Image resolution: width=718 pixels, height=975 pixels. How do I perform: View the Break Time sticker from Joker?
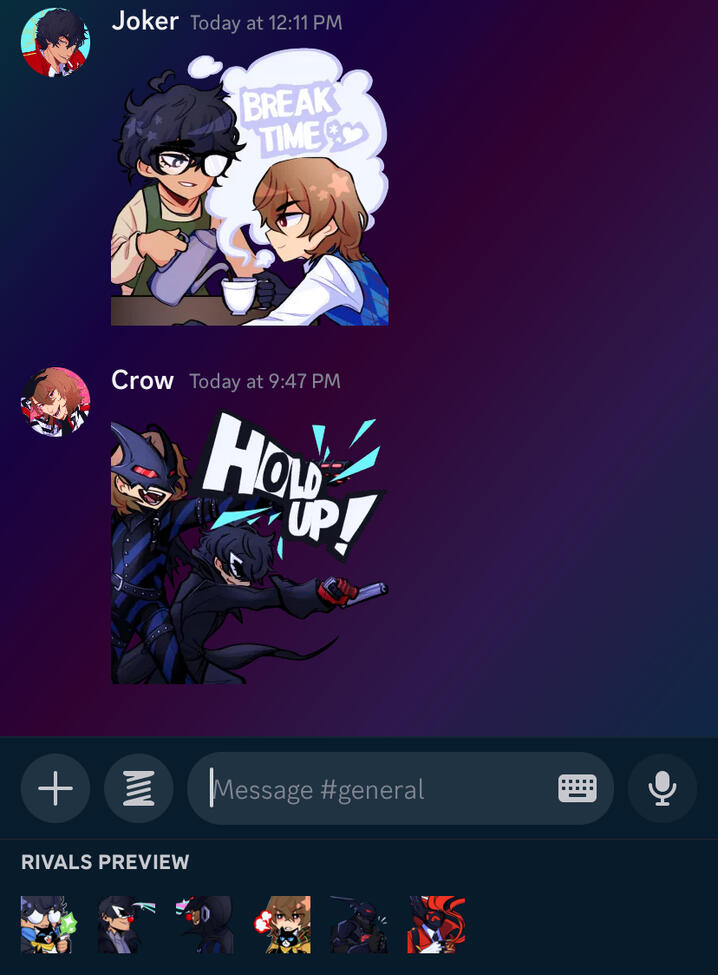pyautogui.click(x=249, y=188)
